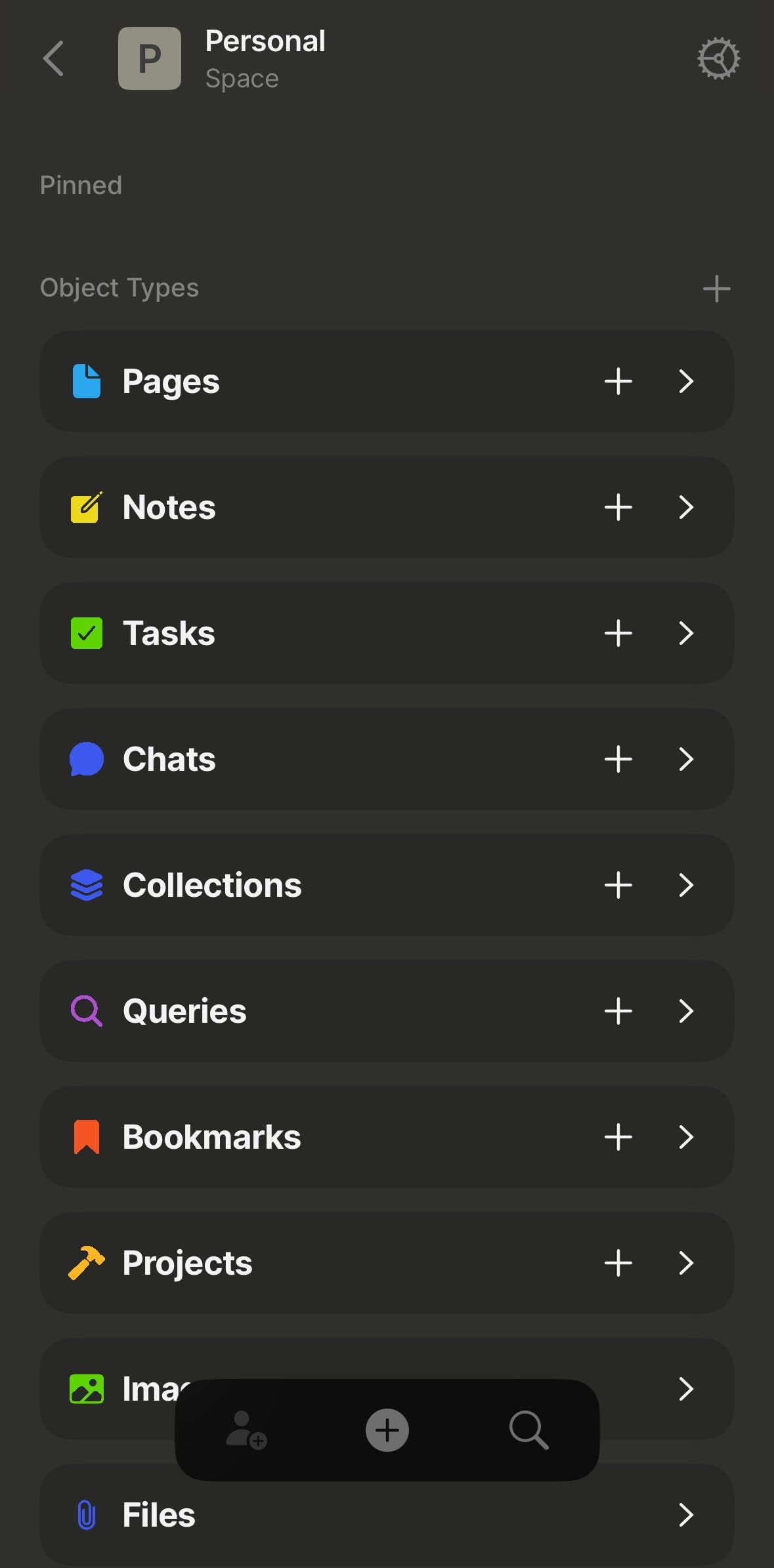774x1568 pixels.
Task: Open the Queries list
Action: (x=686, y=1011)
